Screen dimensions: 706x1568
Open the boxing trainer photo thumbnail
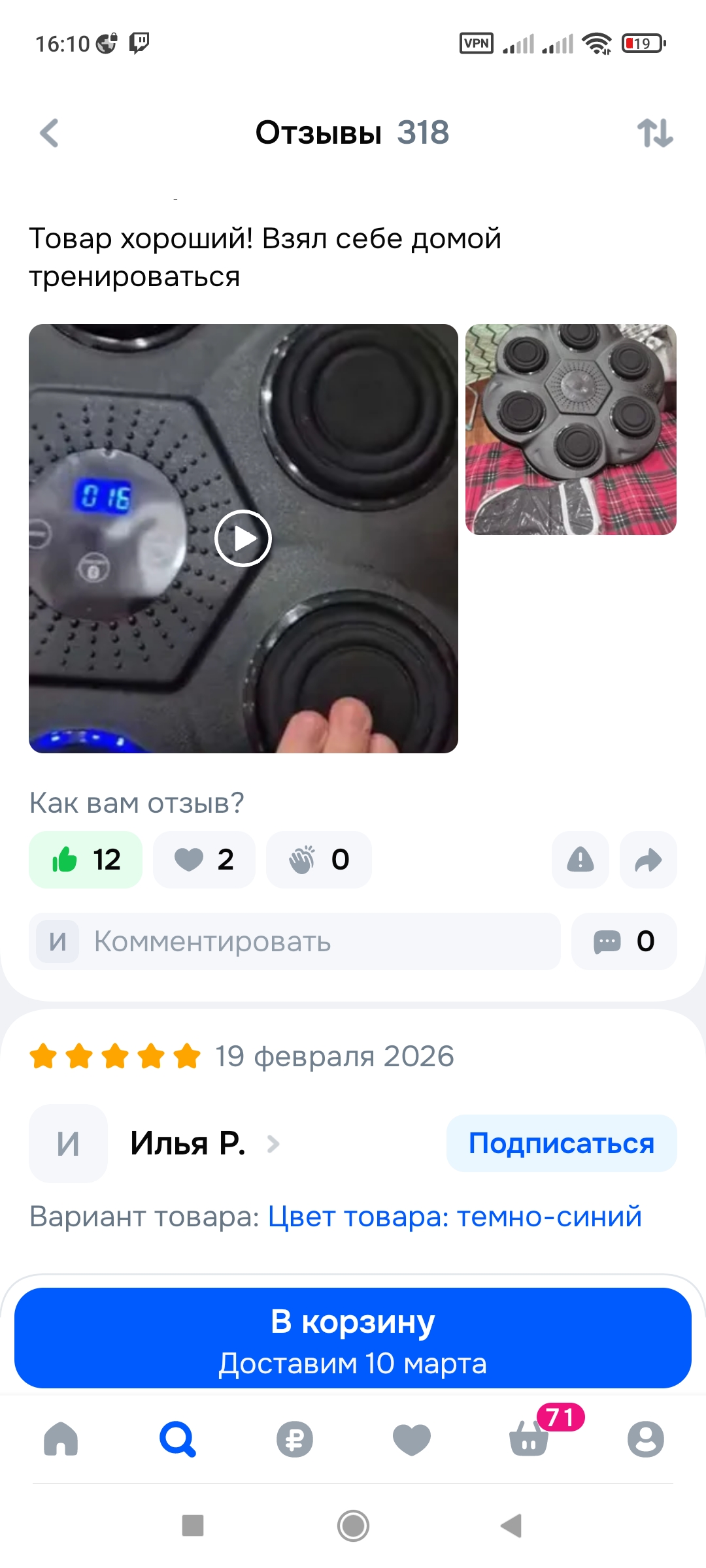coord(571,429)
